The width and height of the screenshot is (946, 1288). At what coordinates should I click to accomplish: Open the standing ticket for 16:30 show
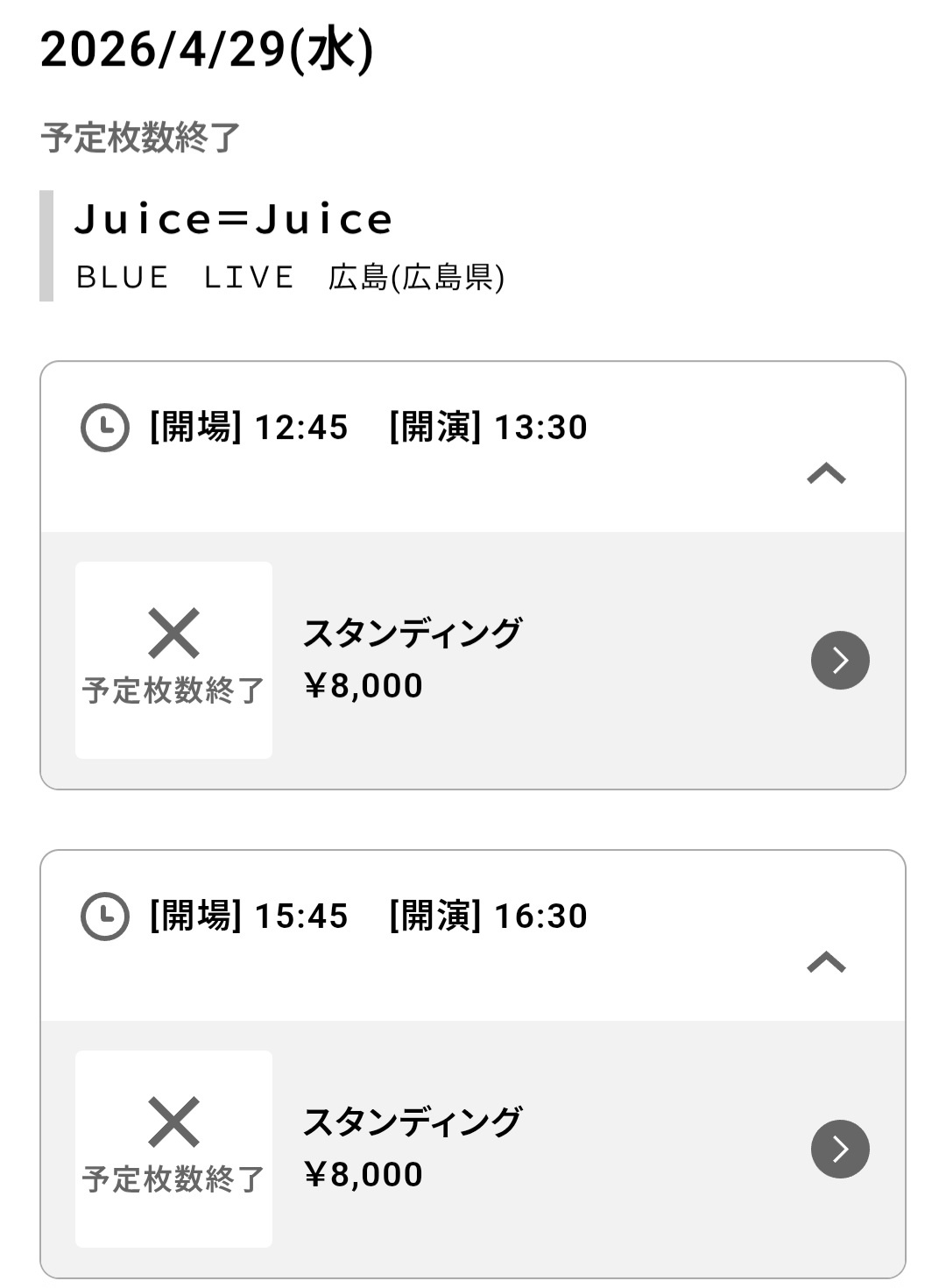(x=840, y=1149)
